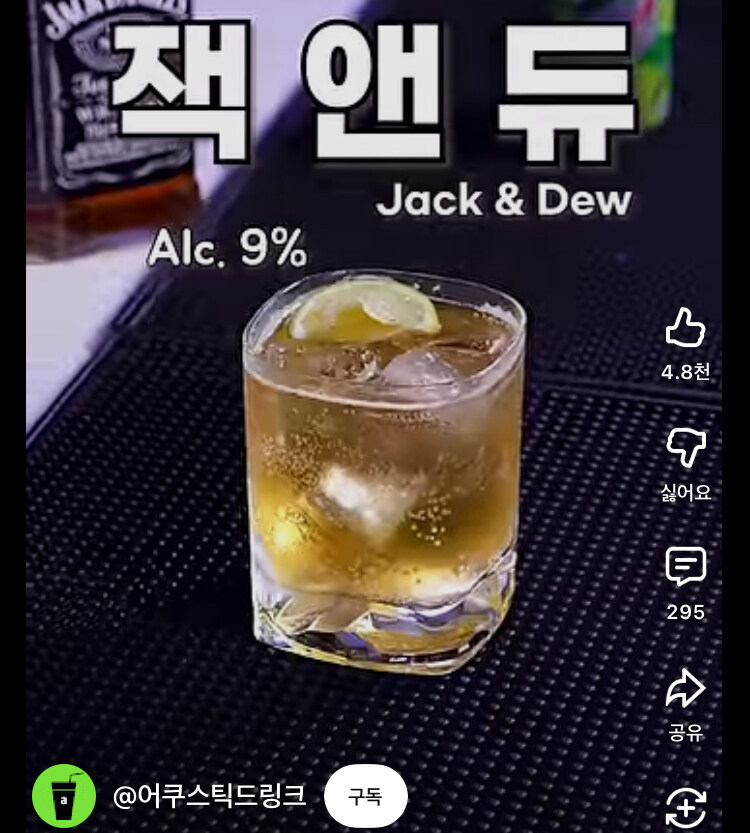Tap the remix icon
Image resolution: width=750 pixels, height=833 pixels.
[x=685, y=808]
